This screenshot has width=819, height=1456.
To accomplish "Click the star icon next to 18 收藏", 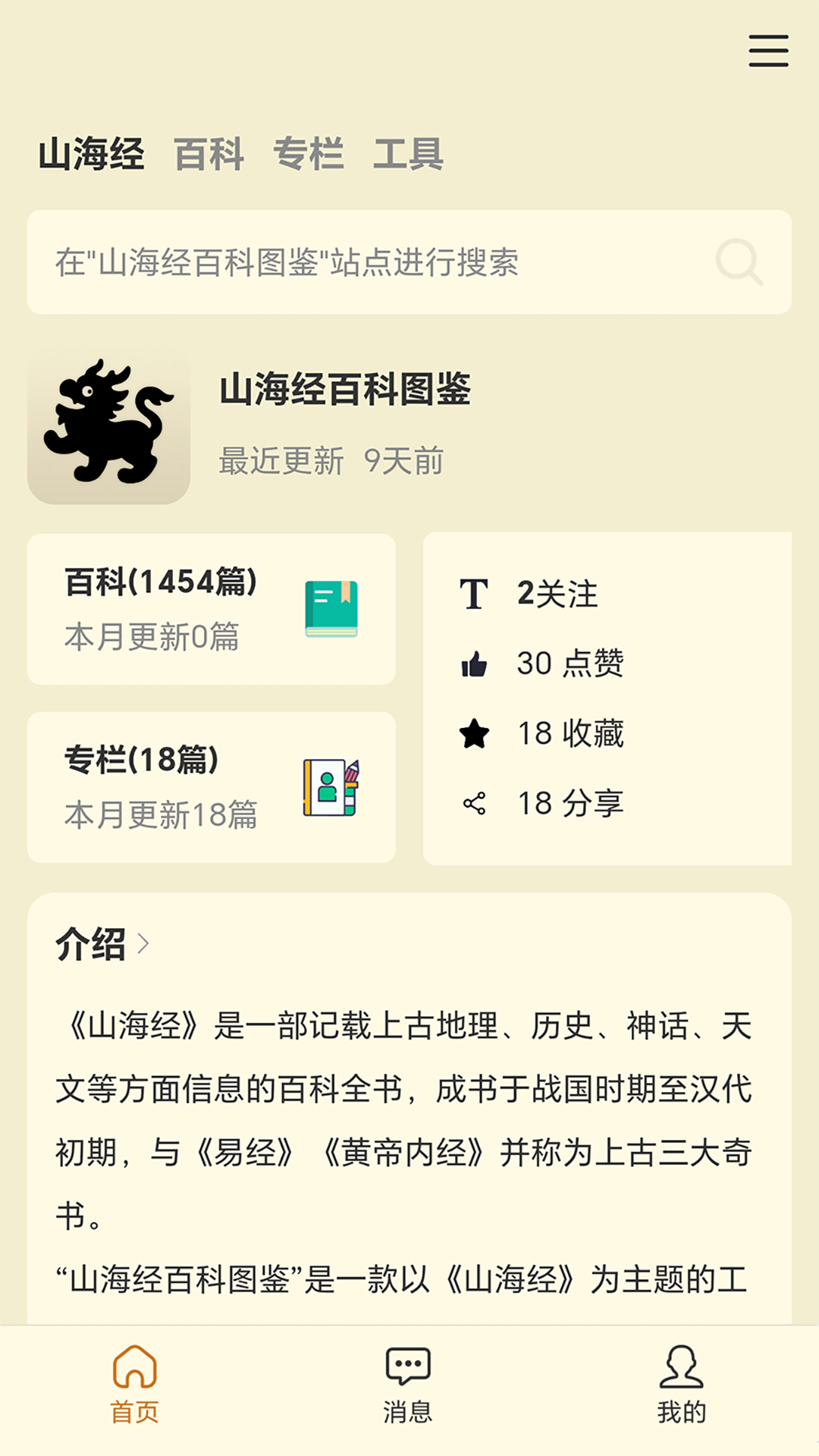I will click(475, 733).
